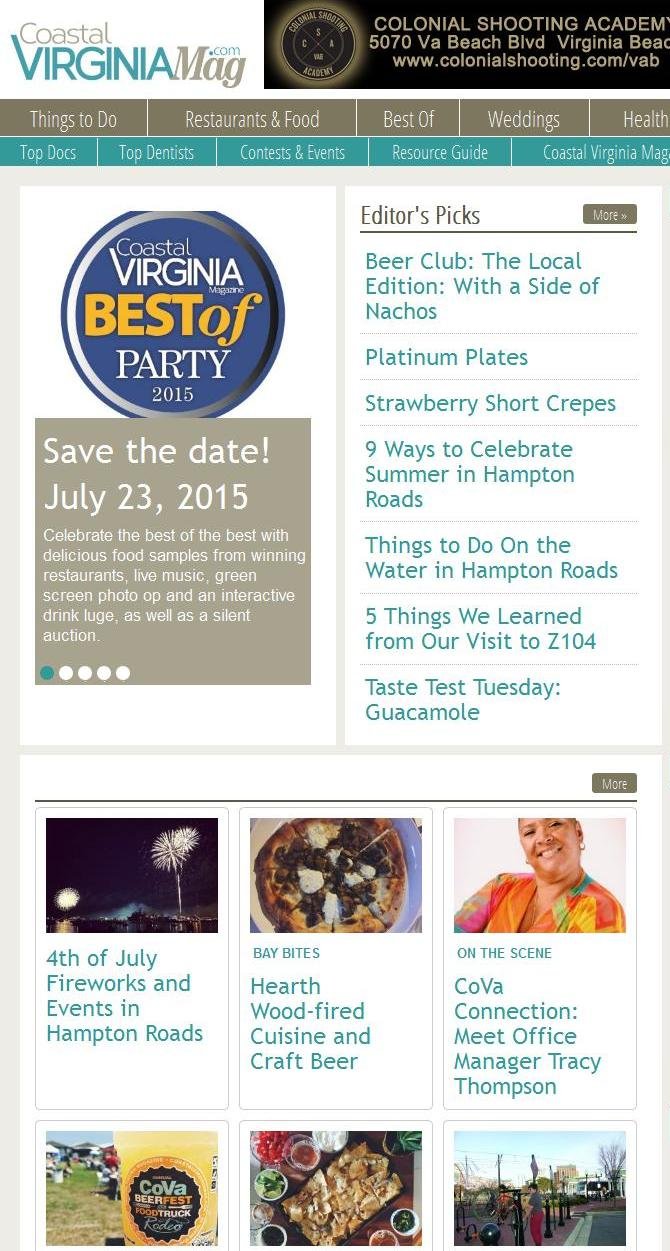Open Hearth Wood-fired Cuisine and Craft Beer card

(x=310, y=1023)
